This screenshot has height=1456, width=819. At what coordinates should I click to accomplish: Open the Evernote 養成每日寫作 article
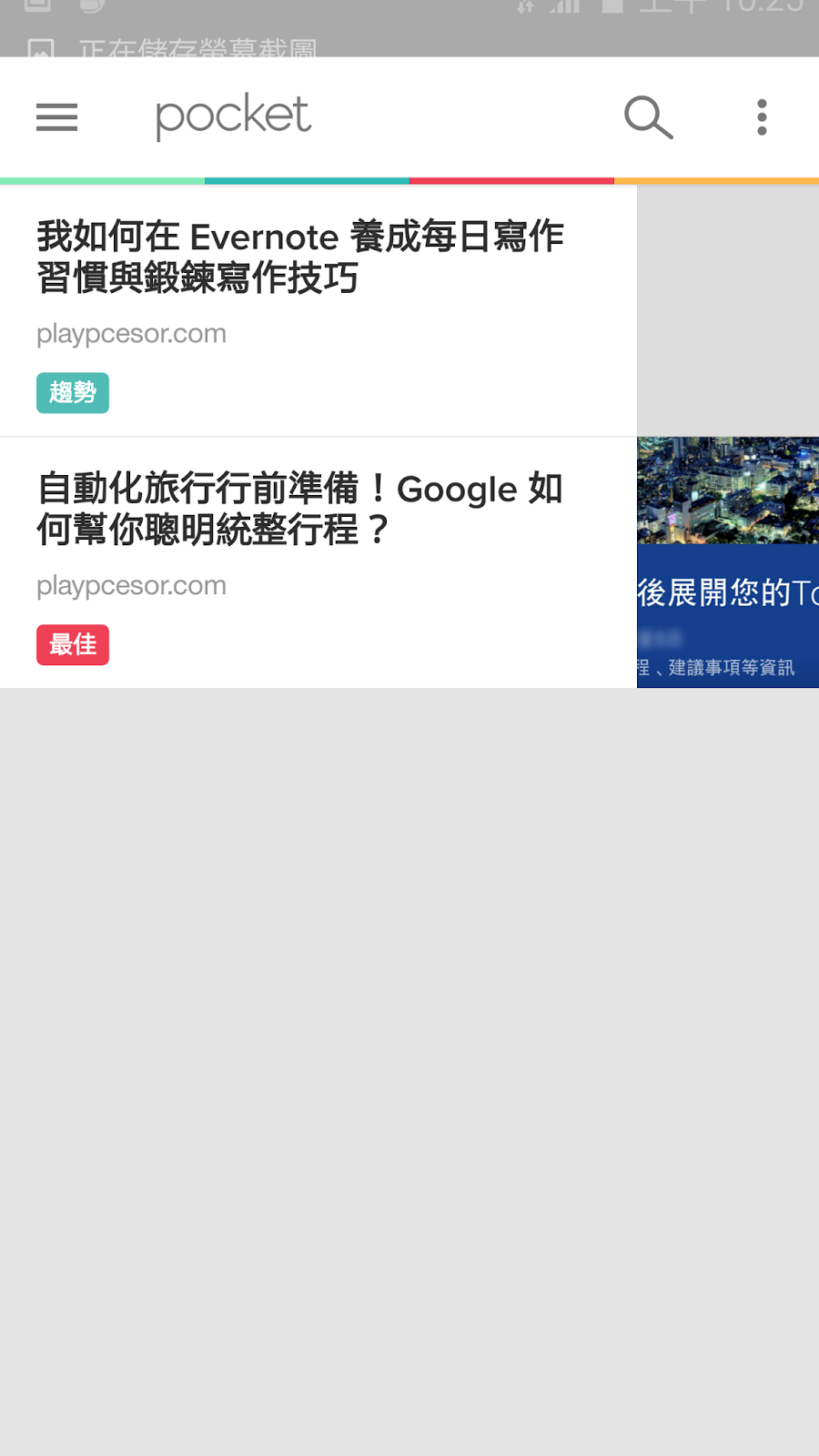[x=300, y=258]
